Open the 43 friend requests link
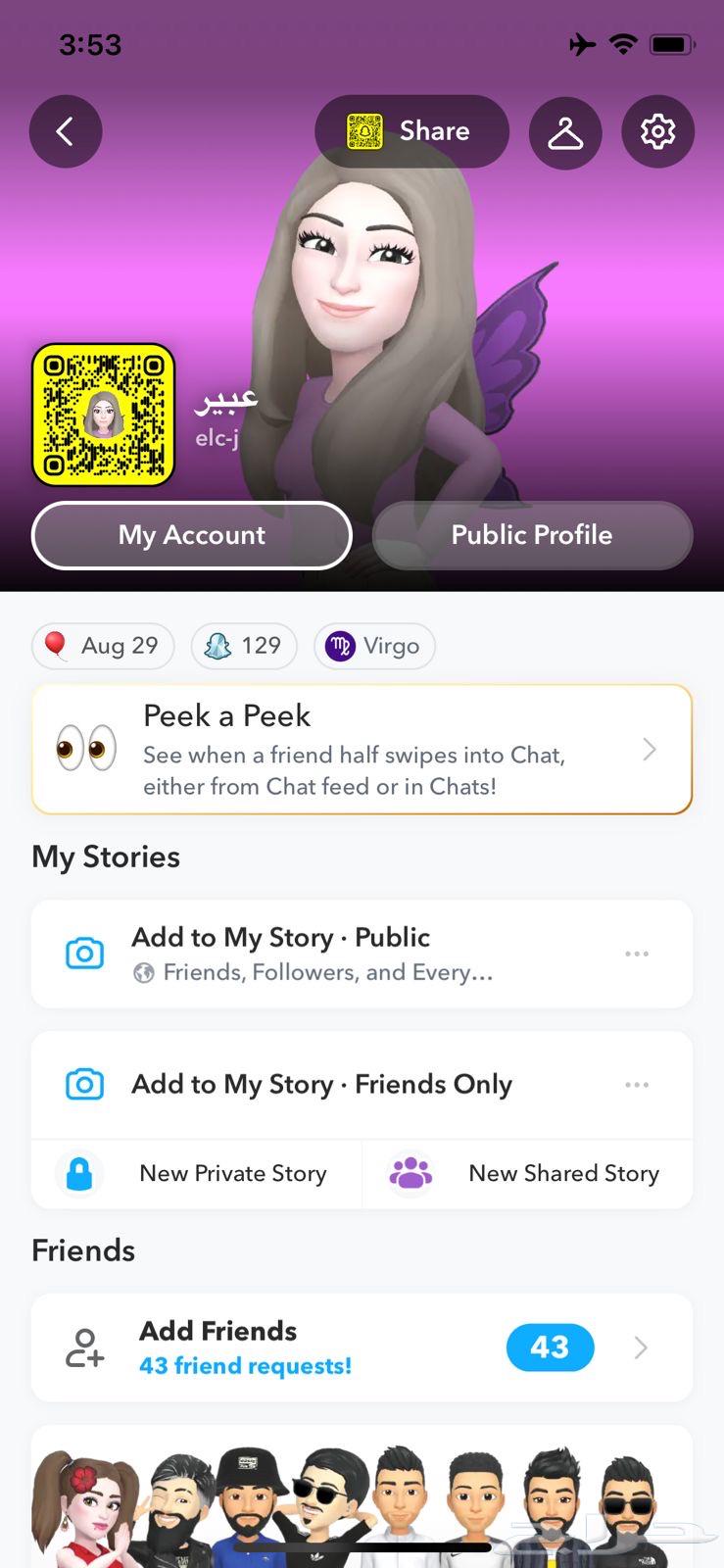Image resolution: width=724 pixels, height=1568 pixels. (245, 1364)
